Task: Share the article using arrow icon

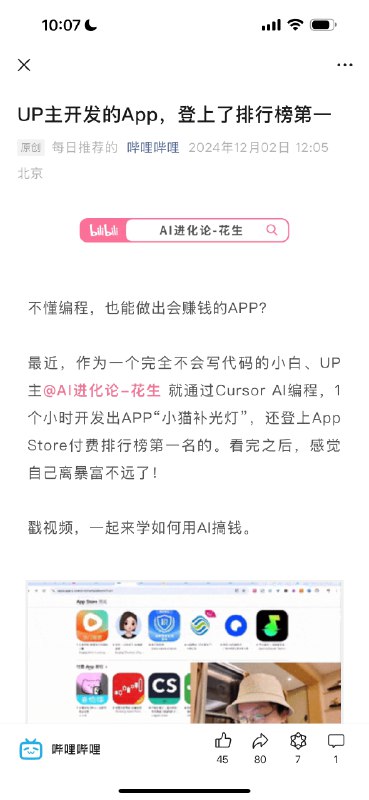Action: tap(260, 747)
